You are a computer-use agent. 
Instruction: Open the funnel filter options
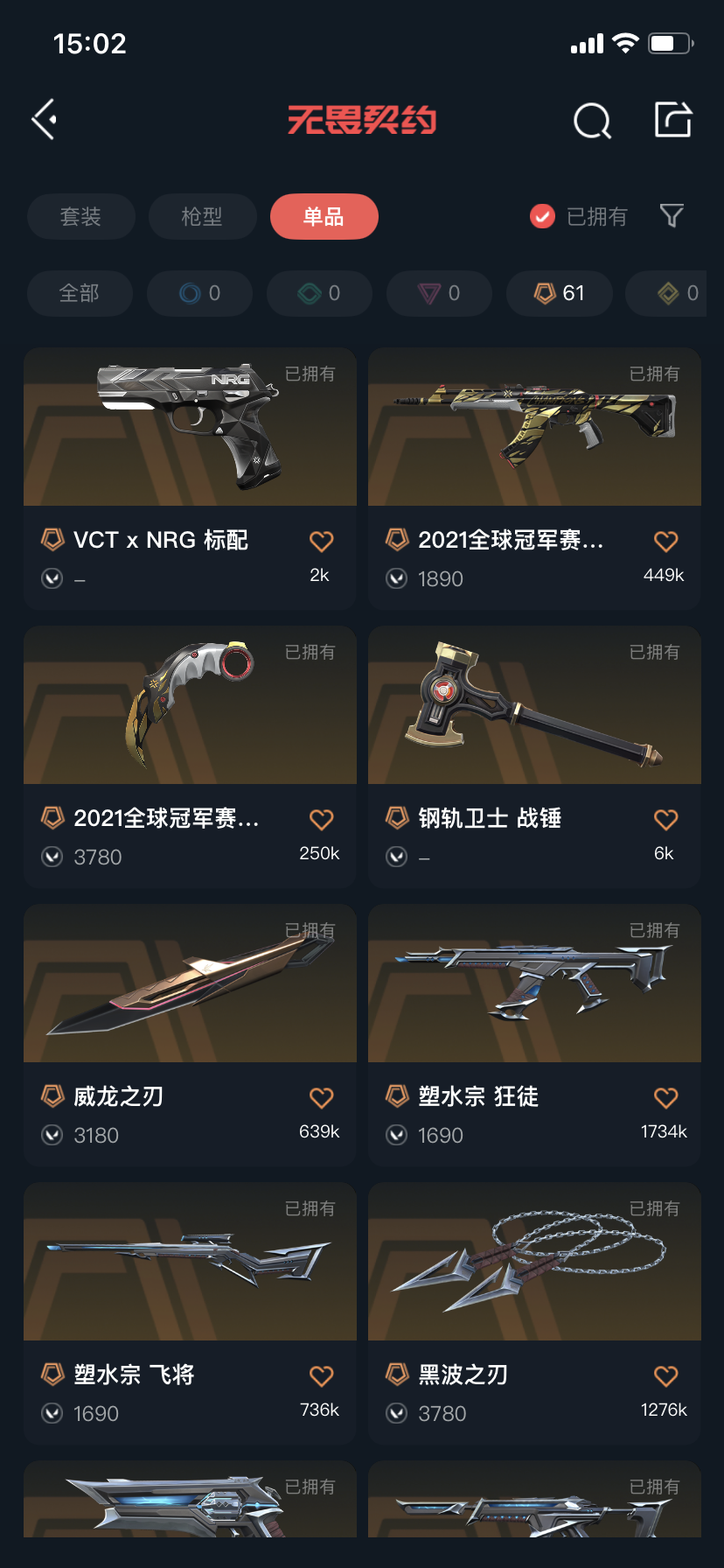(672, 215)
